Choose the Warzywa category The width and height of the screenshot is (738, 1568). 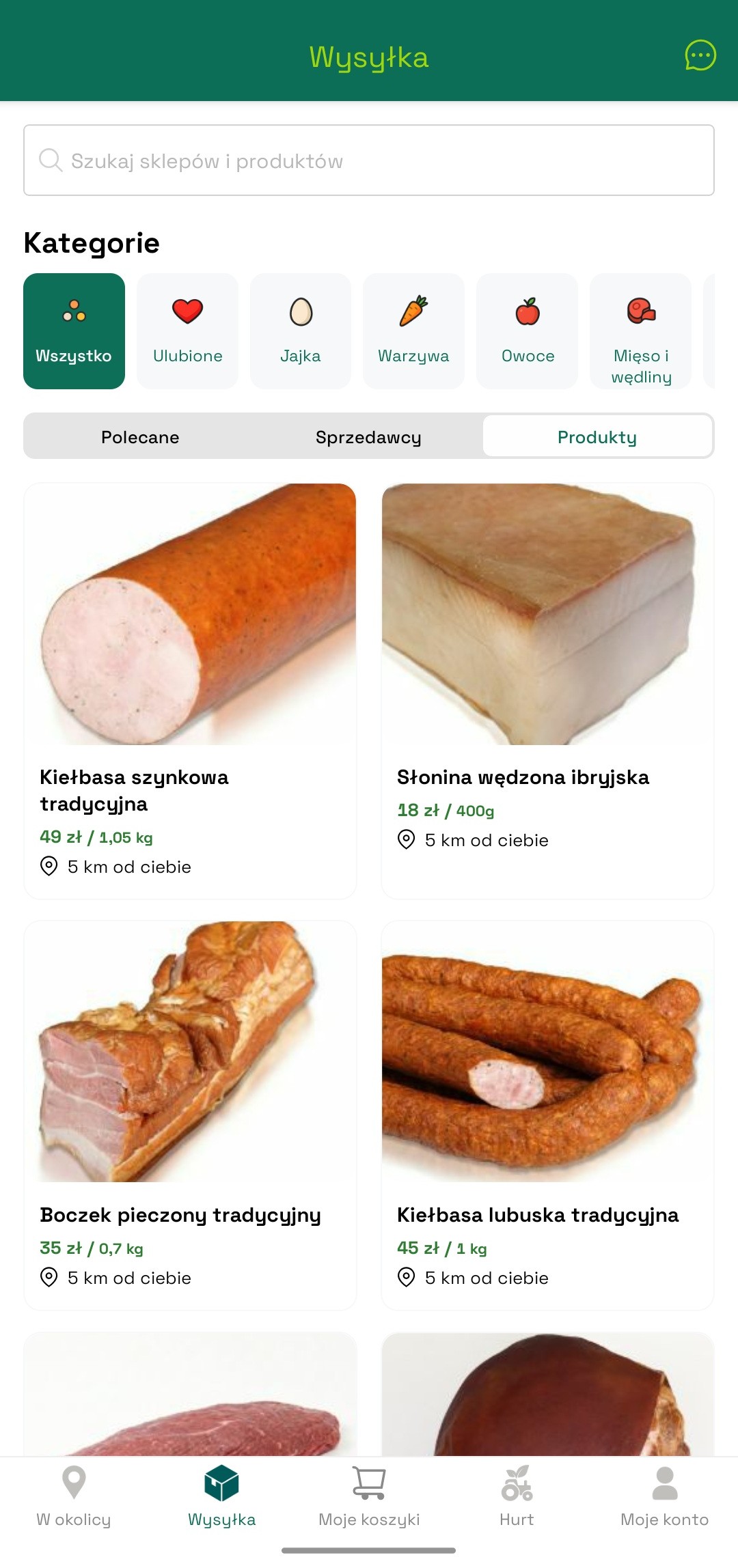point(413,331)
